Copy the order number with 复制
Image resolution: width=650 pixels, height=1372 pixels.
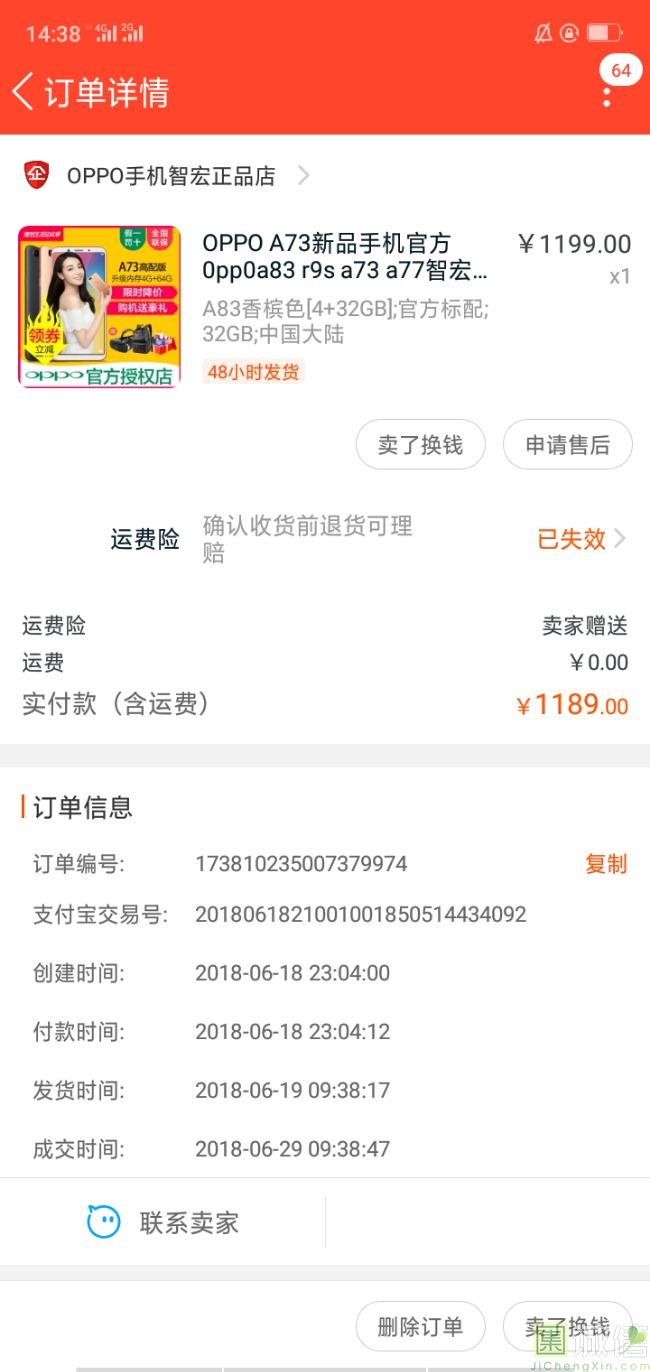tap(605, 864)
